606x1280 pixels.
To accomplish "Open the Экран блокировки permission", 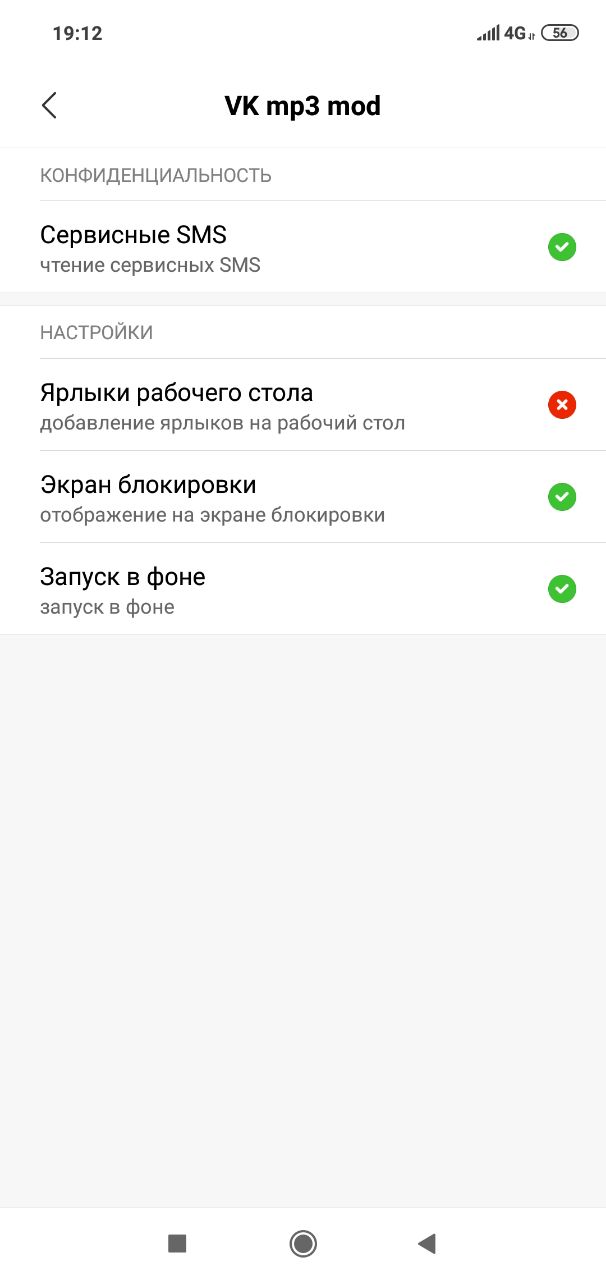I will [x=303, y=497].
